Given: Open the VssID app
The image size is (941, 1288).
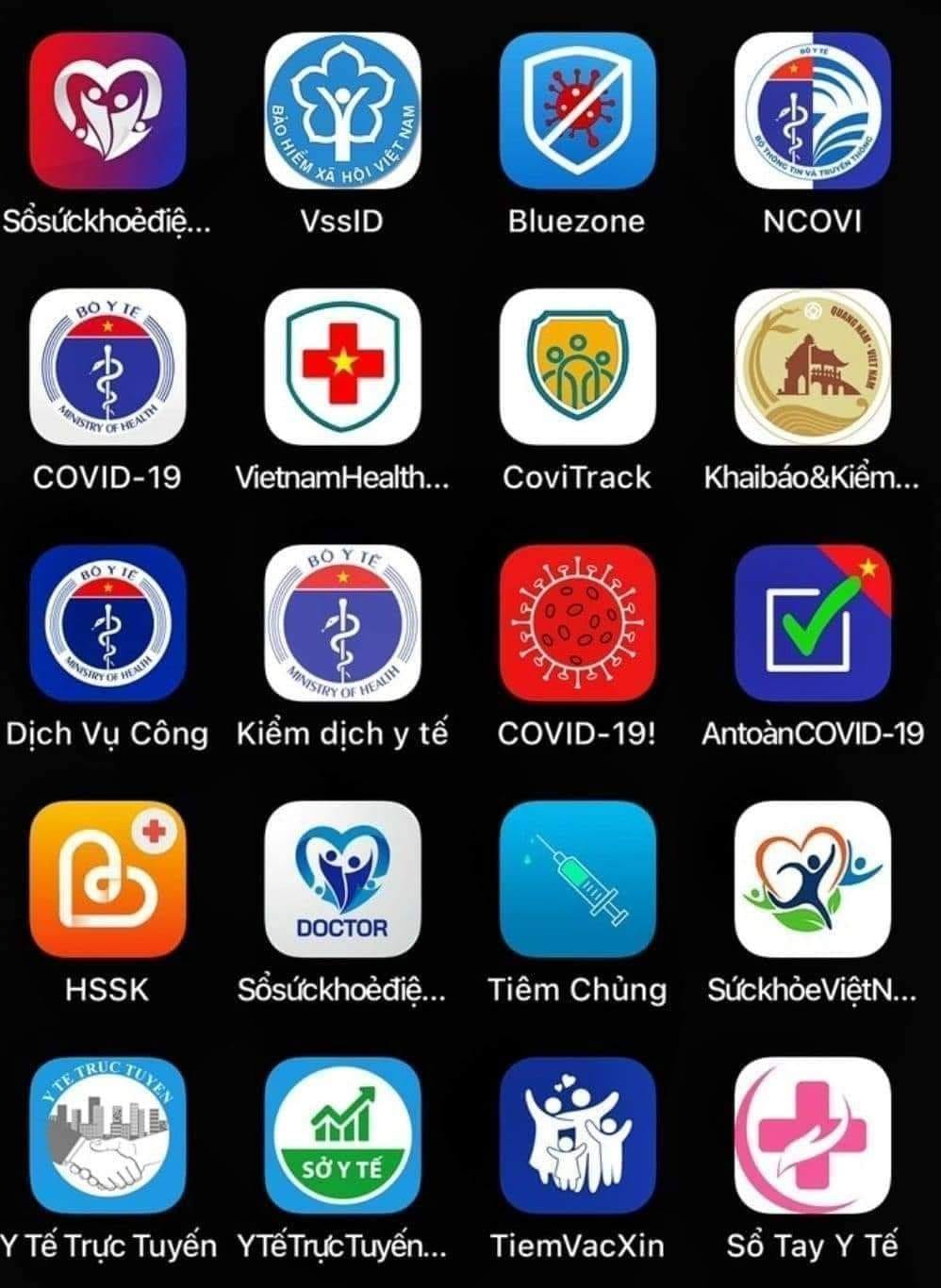Looking at the screenshot, I should pos(342,110).
